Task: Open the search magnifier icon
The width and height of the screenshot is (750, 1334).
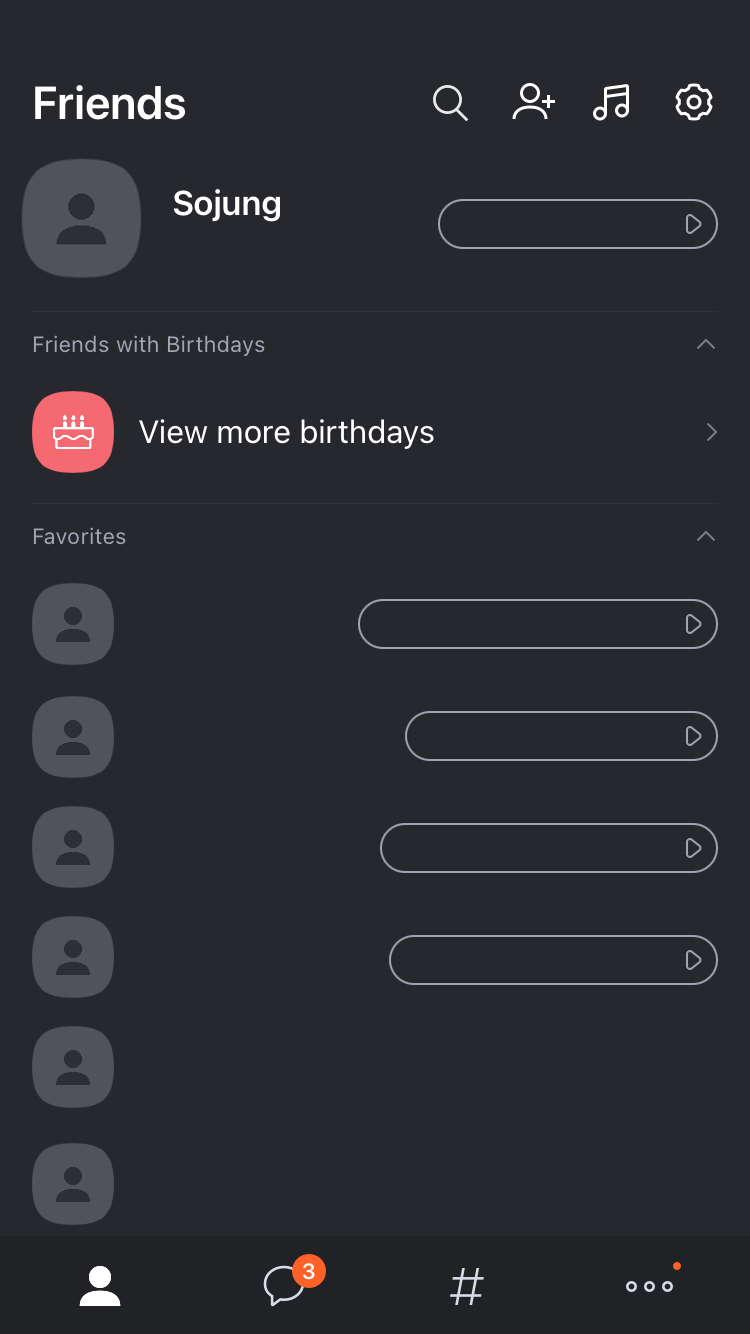Action: [450, 103]
